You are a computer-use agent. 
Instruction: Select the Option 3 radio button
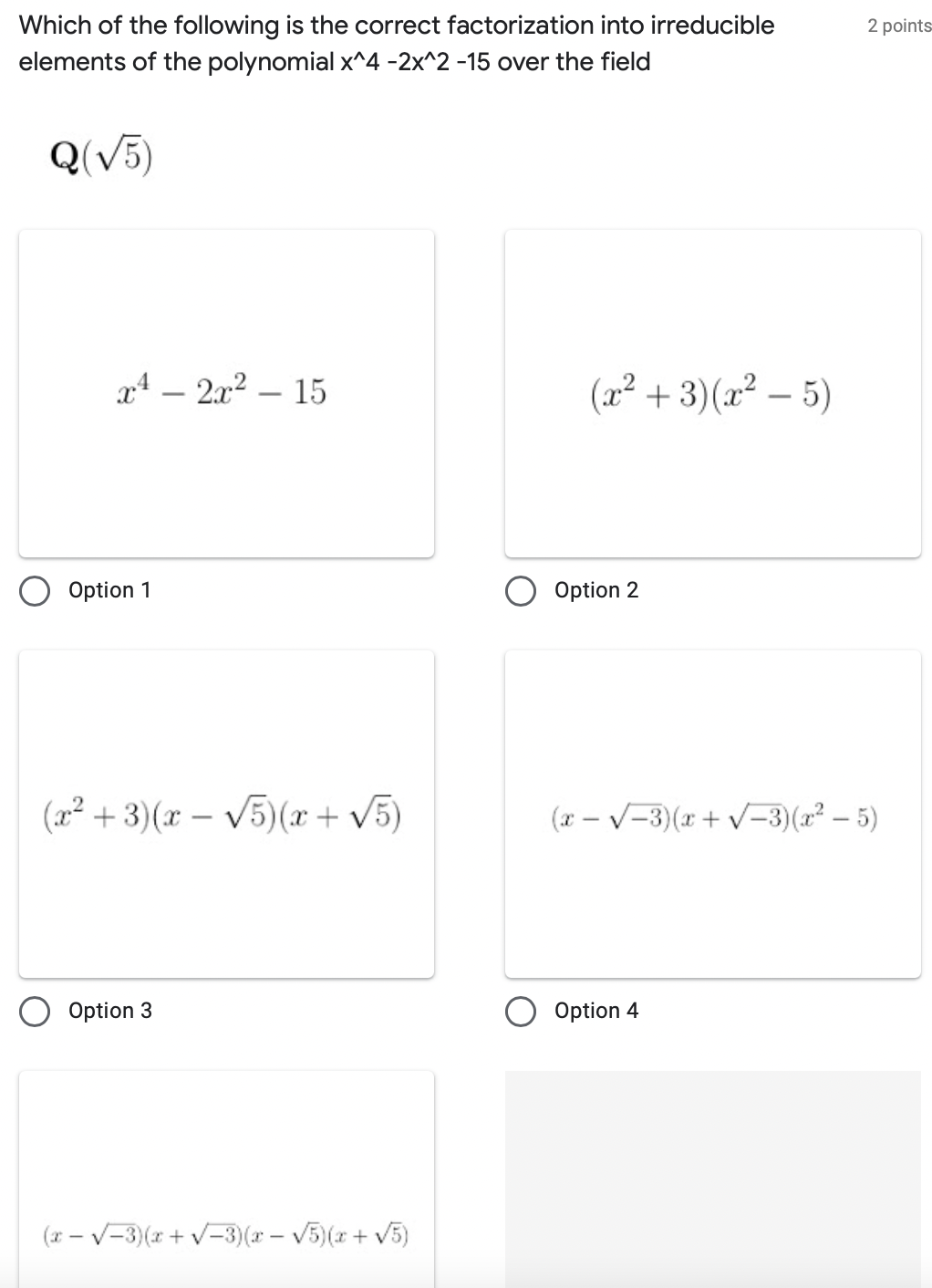click(34, 1012)
